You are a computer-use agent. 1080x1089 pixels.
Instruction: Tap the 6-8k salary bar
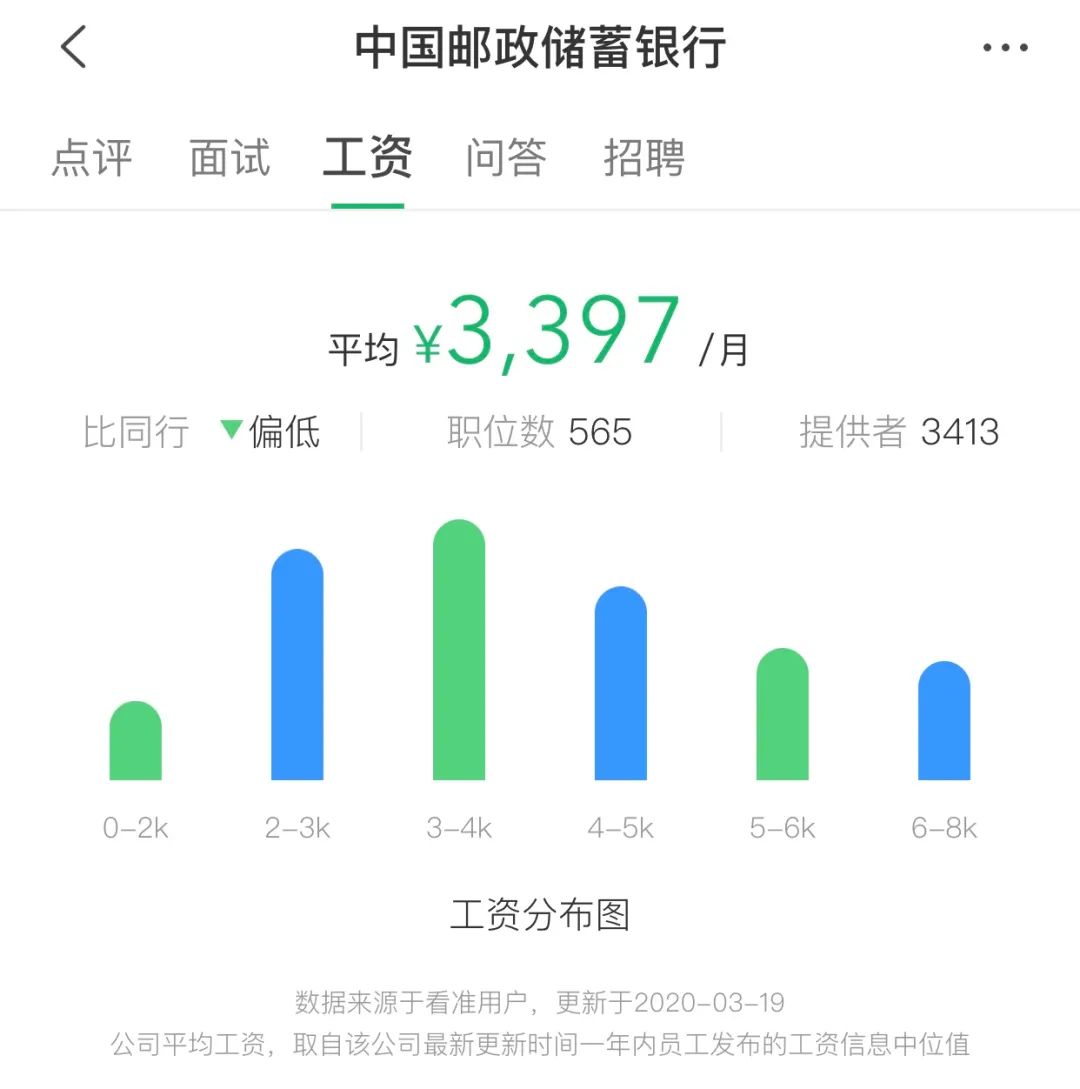[x=944, y=720]
